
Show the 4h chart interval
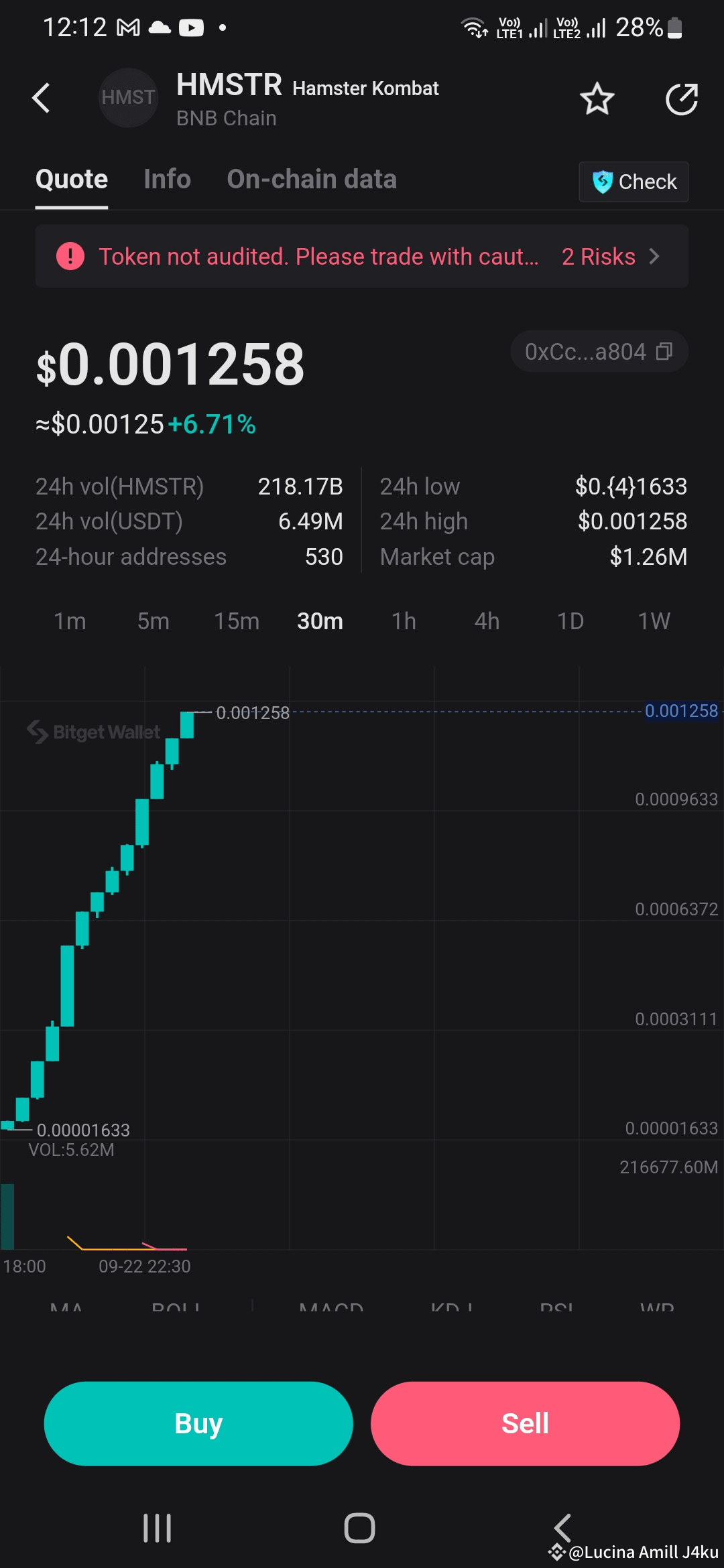click(487, 621)
